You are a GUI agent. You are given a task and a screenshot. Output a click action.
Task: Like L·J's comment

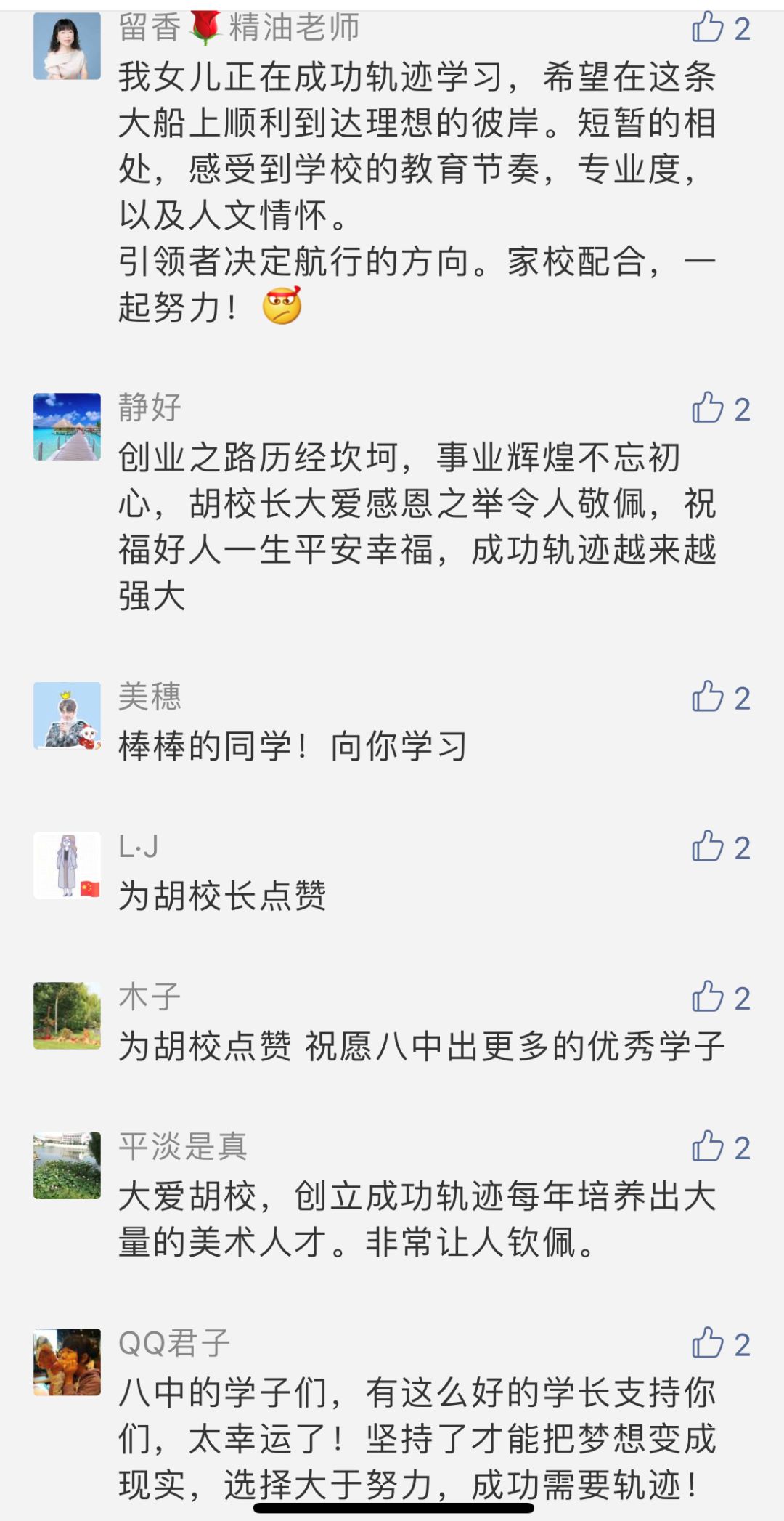coord(708,847)
